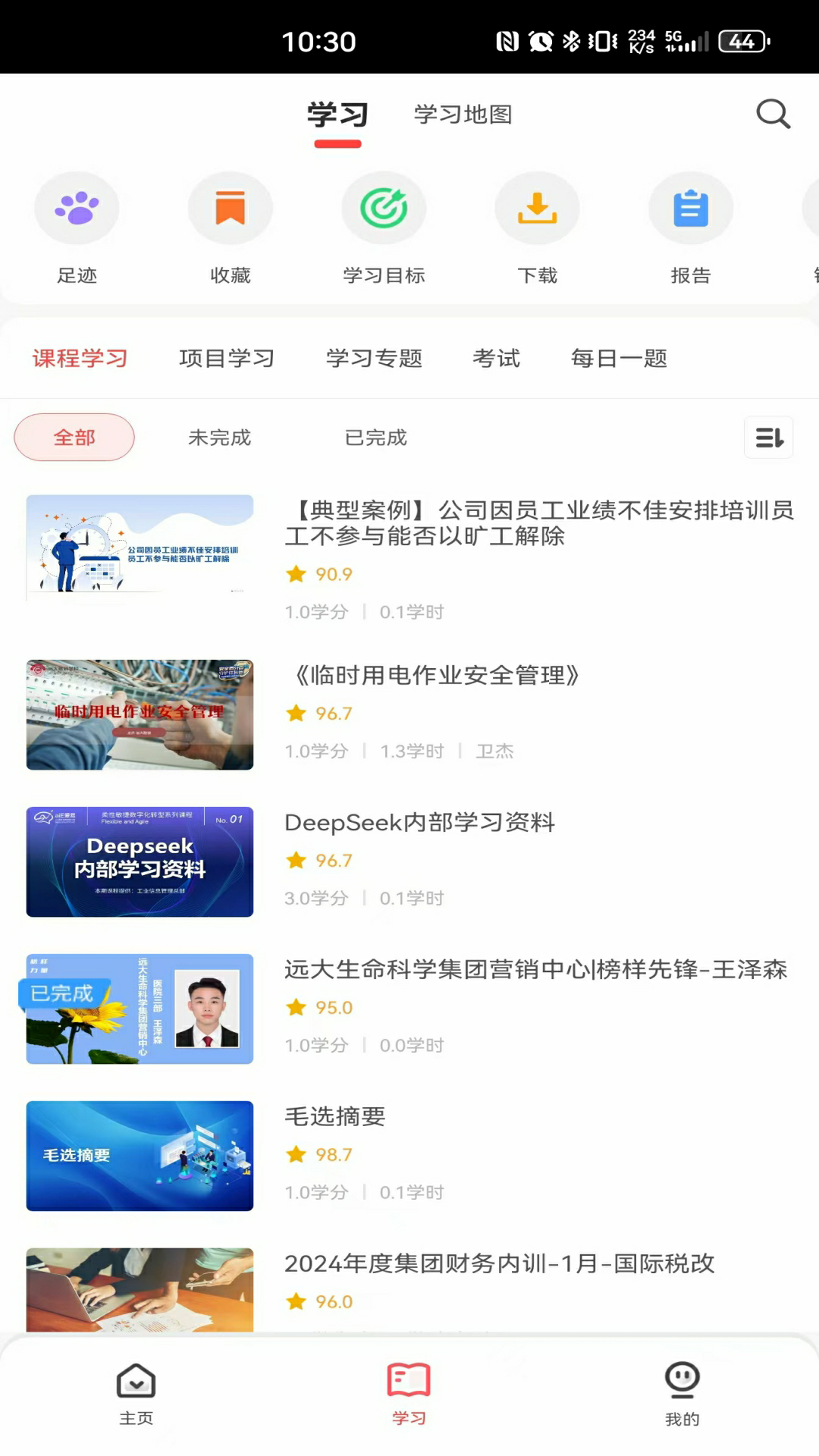Screen dimensions: 819x1456
Task: Switch to 项目学习 tab
Action: click(x=227, y=358)
